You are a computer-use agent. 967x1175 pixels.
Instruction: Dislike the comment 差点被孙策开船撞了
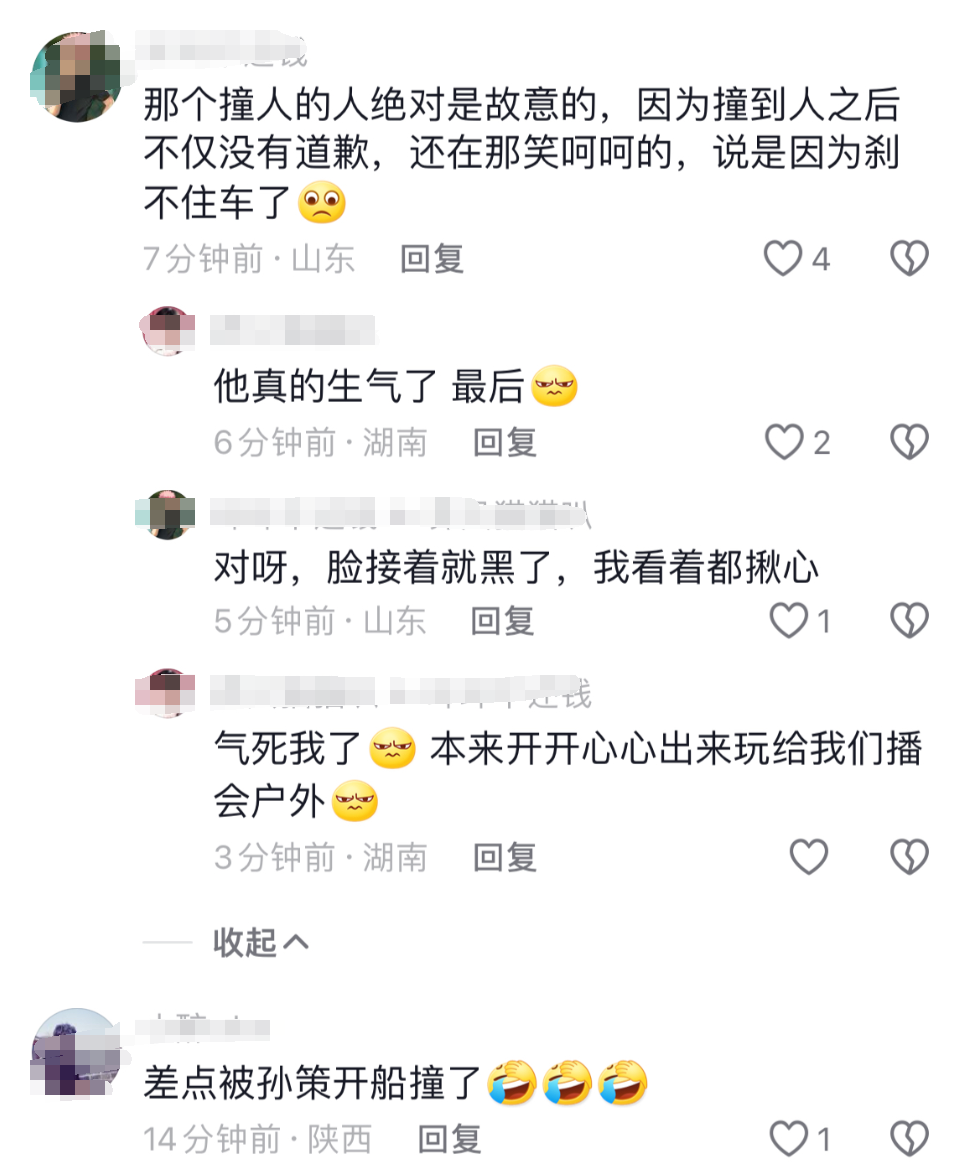pos(909,1138)
